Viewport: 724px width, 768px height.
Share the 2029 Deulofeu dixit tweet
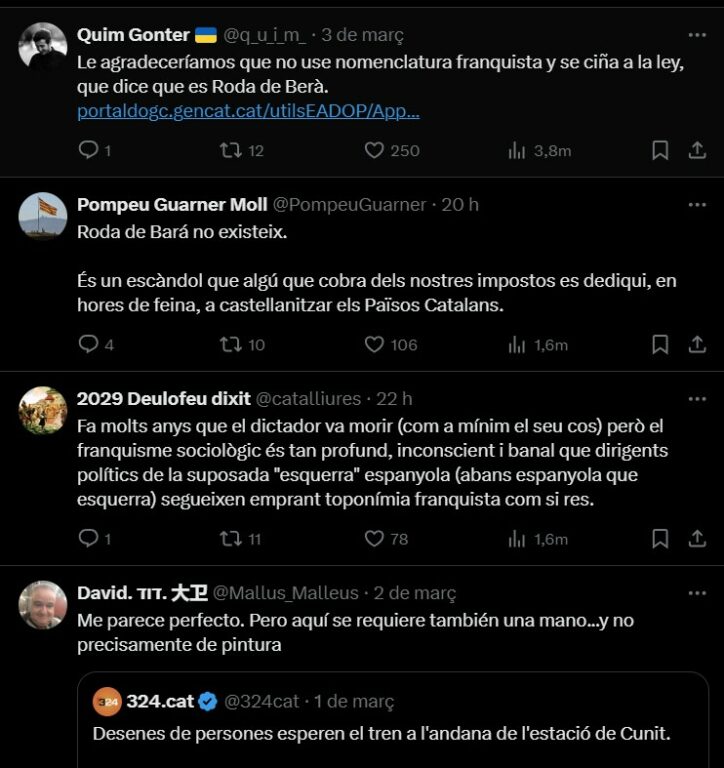tap(698, 538)
